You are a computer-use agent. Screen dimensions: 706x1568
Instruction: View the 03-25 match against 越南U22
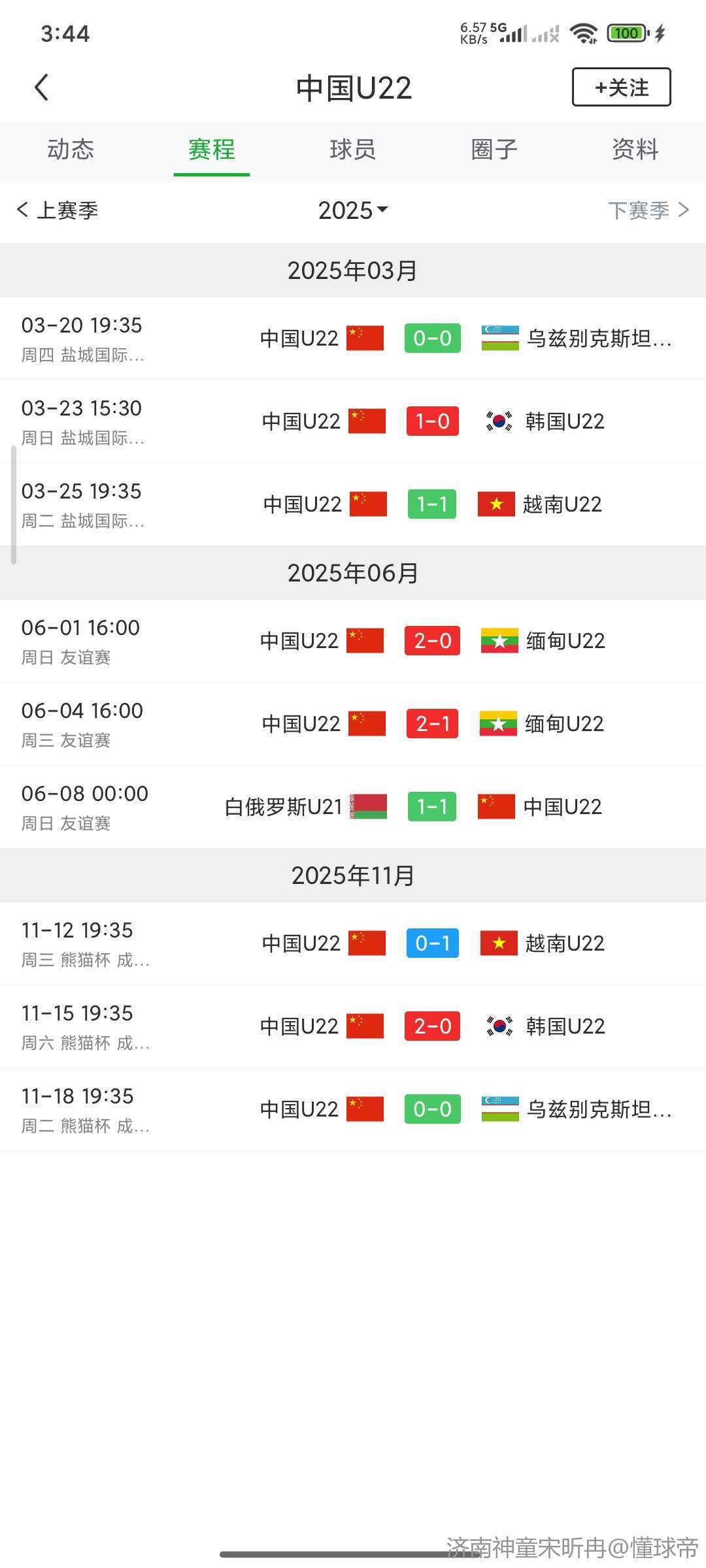pyautogui.click(x=353, y=504)
